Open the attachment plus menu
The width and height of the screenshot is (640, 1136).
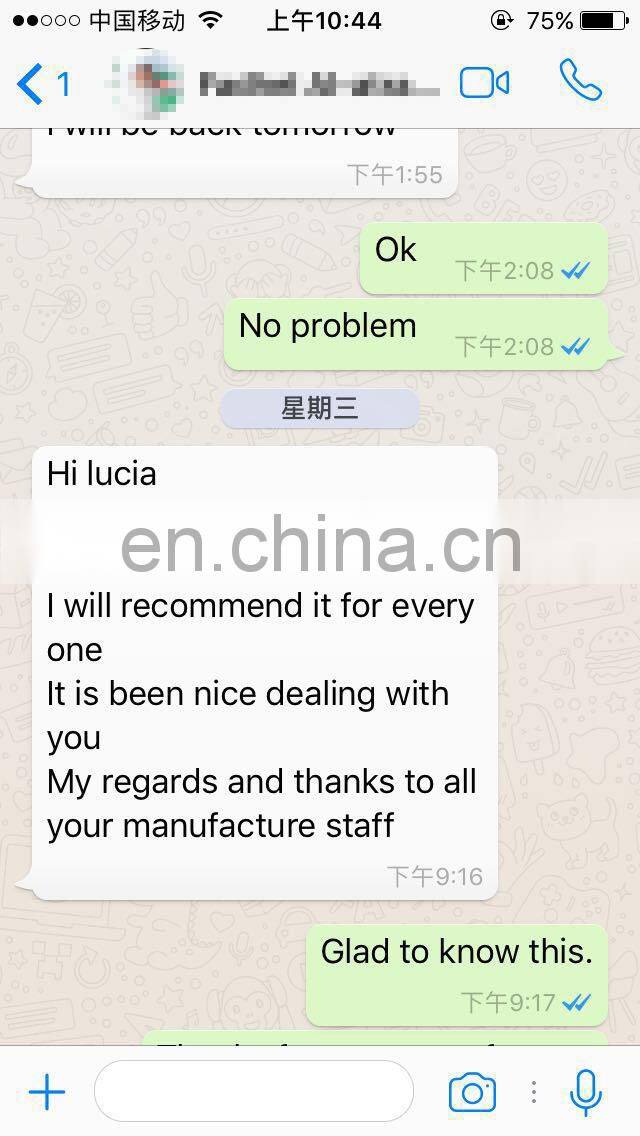pos(47,1092)
